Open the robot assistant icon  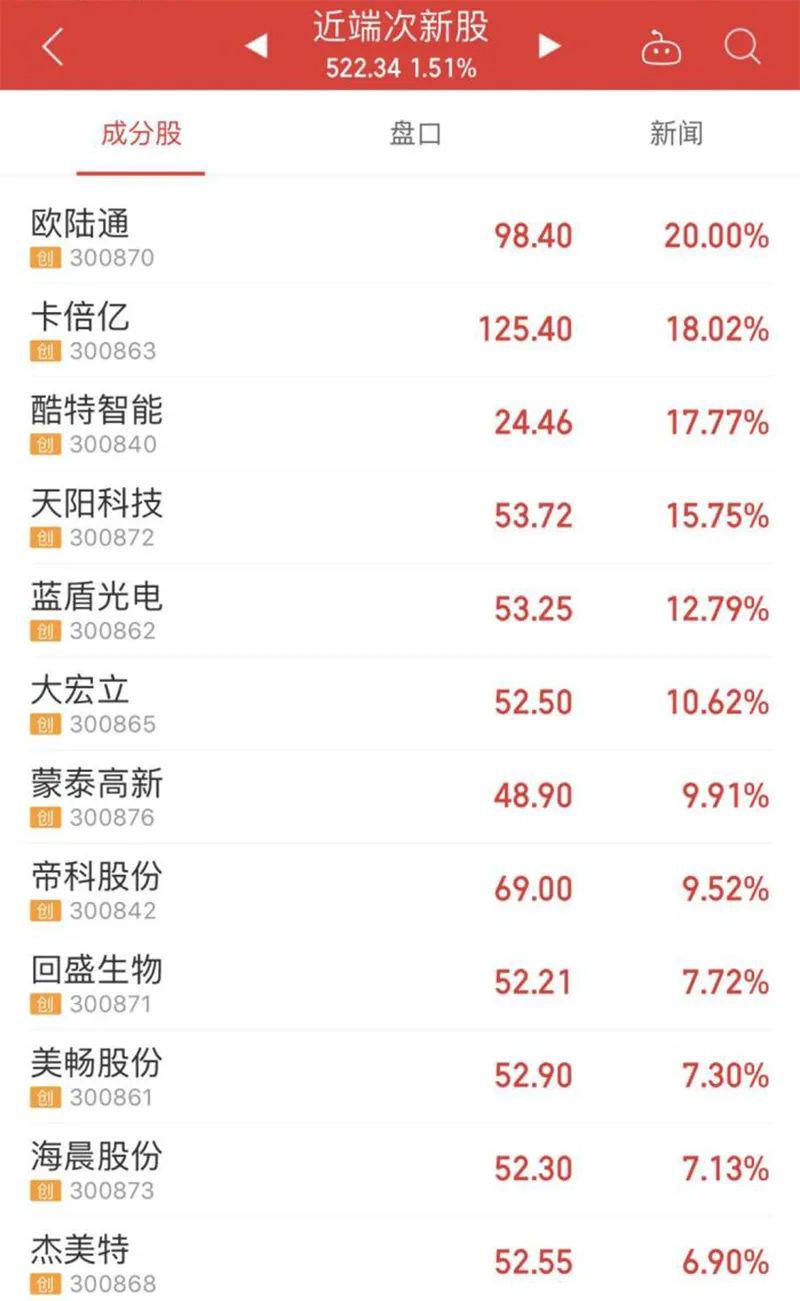(661, 46)
